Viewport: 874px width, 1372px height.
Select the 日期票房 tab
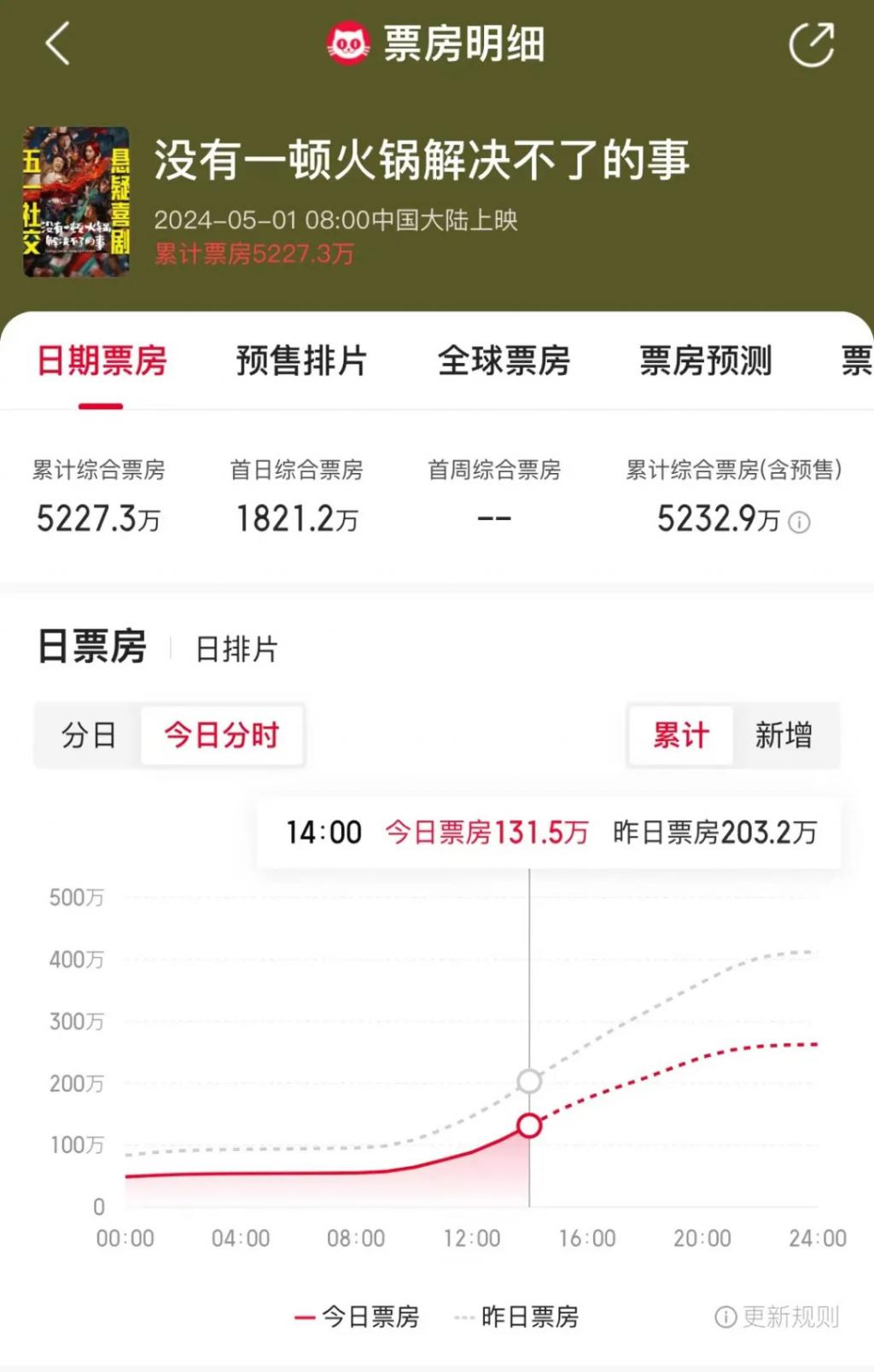(102, 361)
